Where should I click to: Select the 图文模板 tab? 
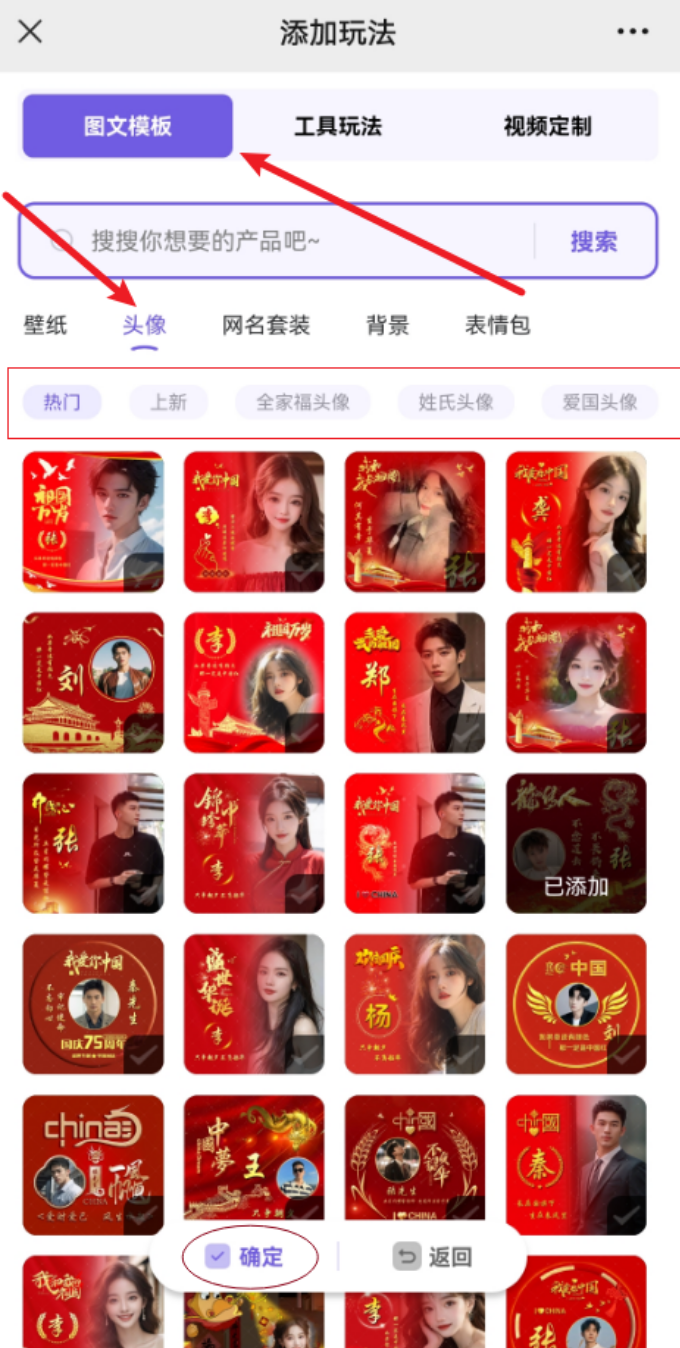tap(128, 127)
